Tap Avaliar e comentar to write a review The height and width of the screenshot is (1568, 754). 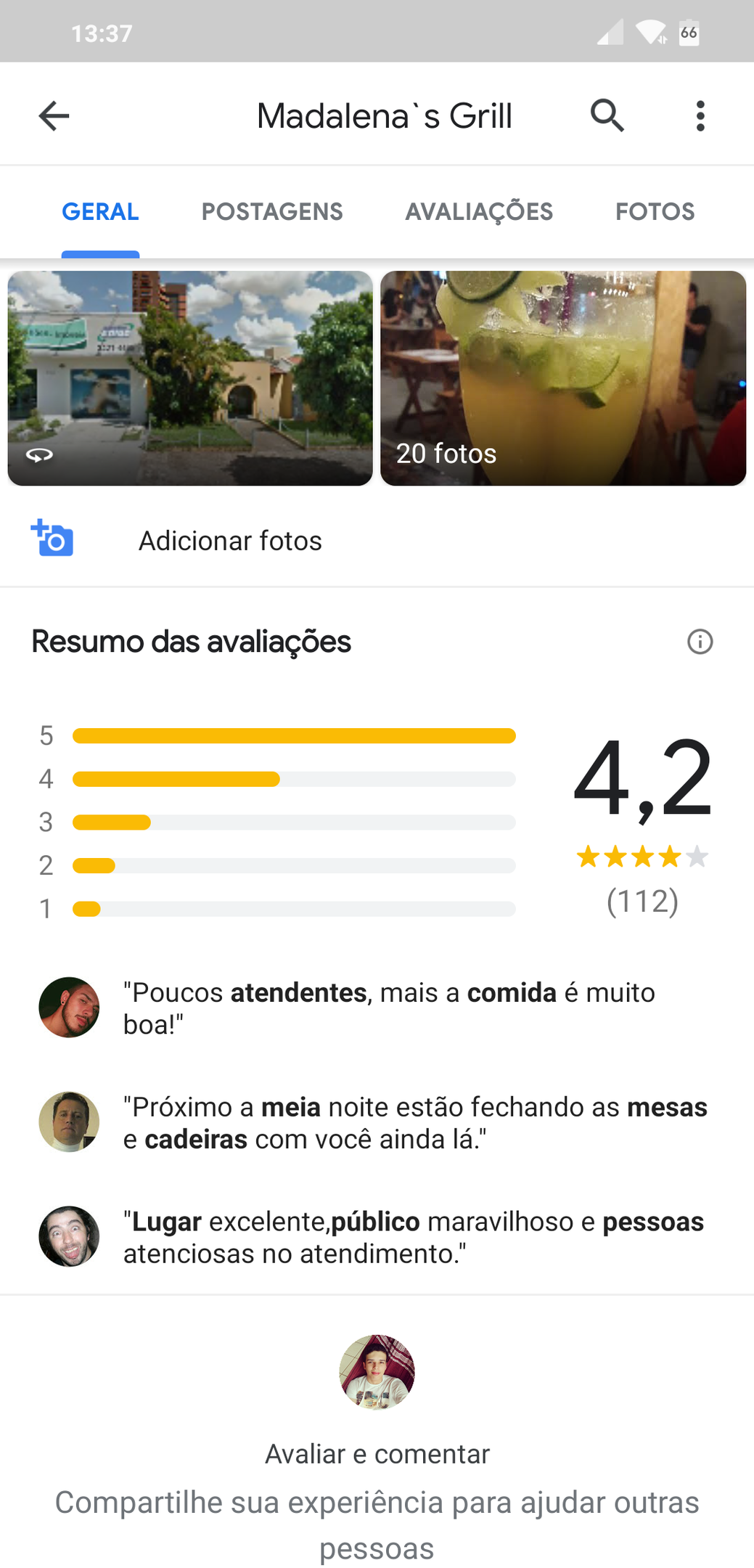[x=377, y=1454]
